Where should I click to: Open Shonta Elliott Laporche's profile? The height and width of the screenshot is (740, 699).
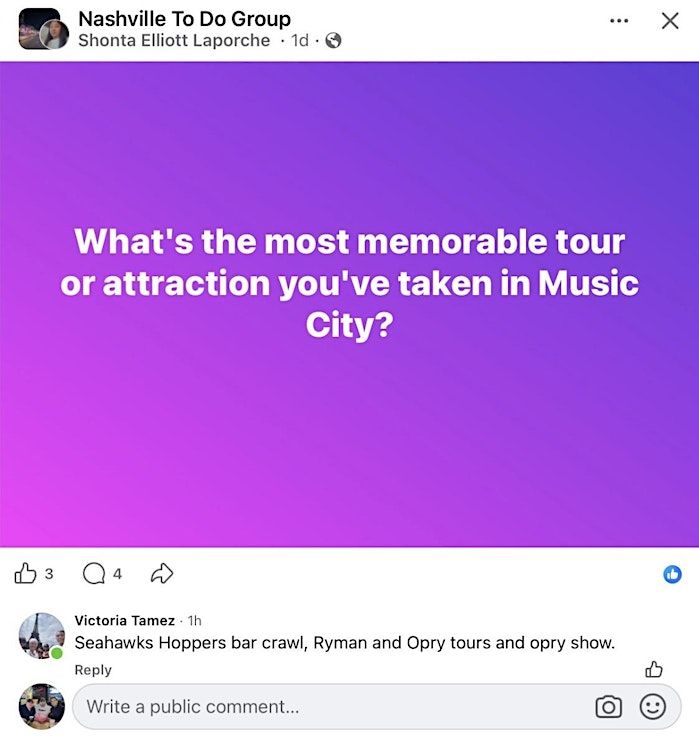click(x=174, y=40)
